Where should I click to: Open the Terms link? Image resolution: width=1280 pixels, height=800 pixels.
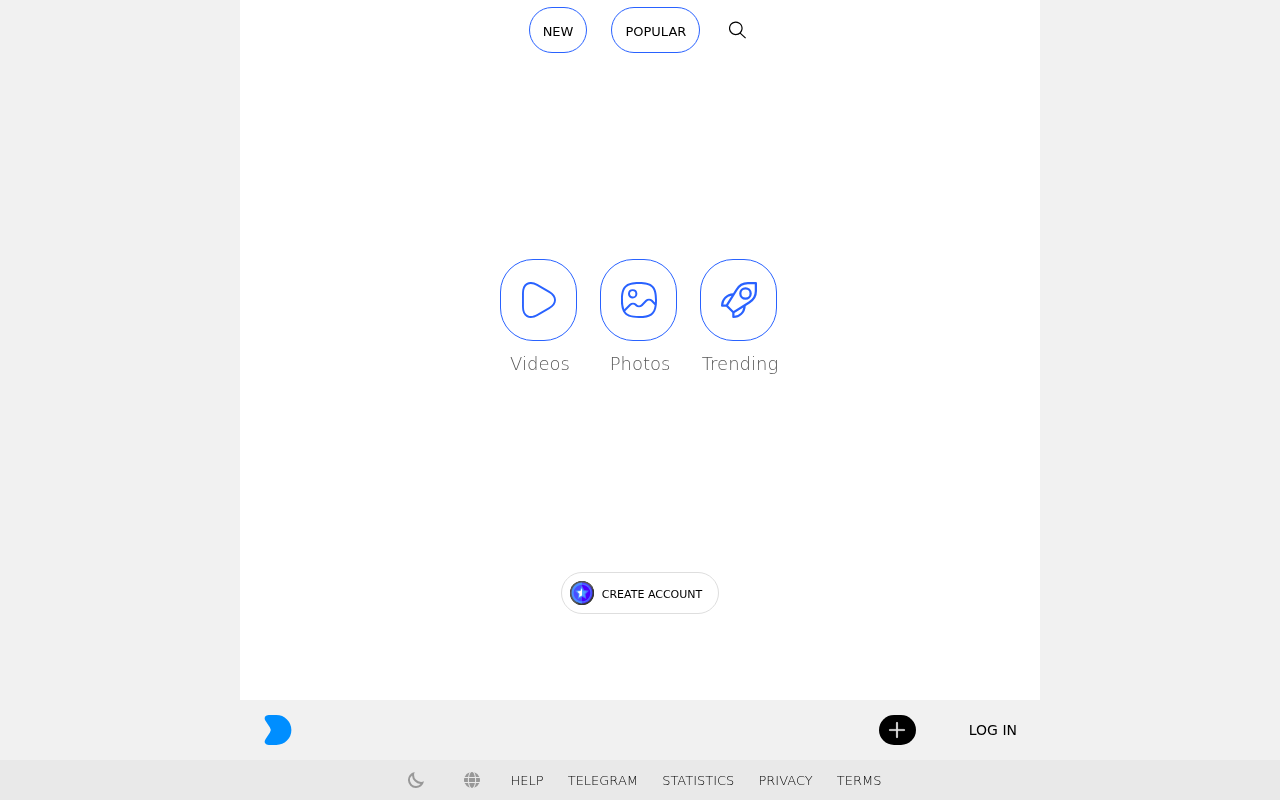point(859,781)
